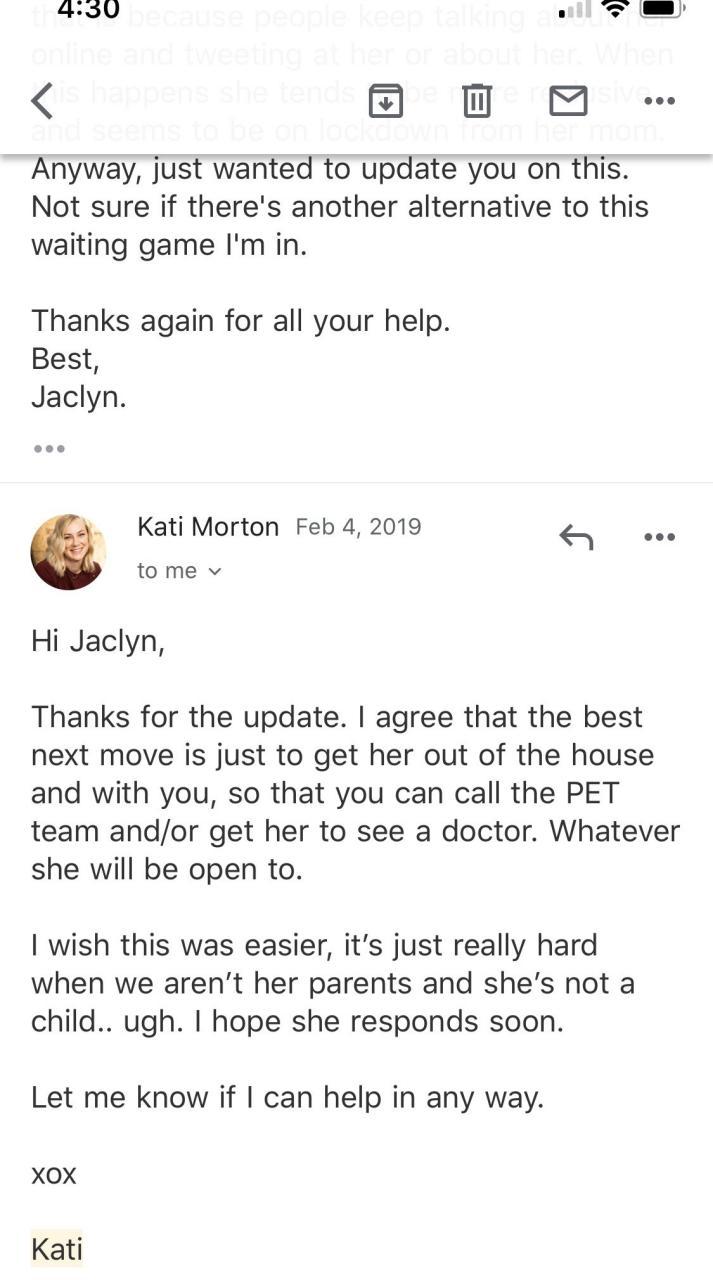Viewport: 713px width, 1280px height.
Task: Go back to the inbox
Action: (x=42, y=100)
